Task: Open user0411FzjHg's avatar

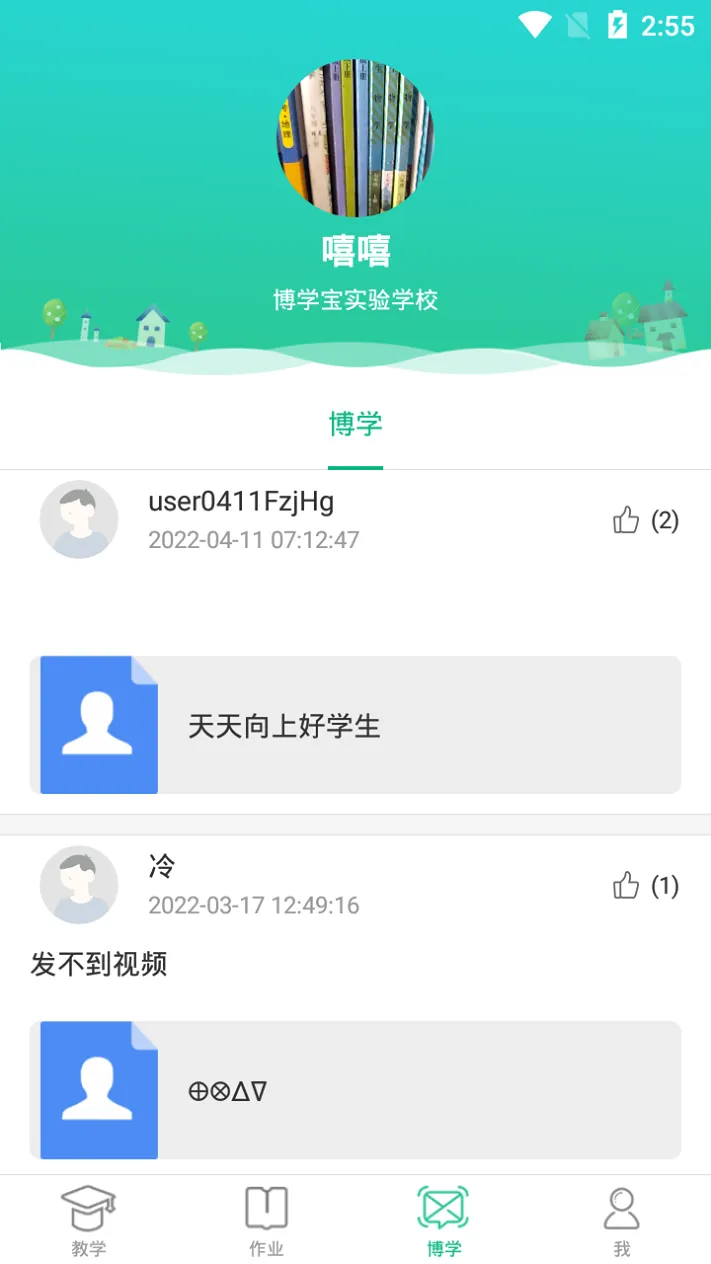Action: 79,519
